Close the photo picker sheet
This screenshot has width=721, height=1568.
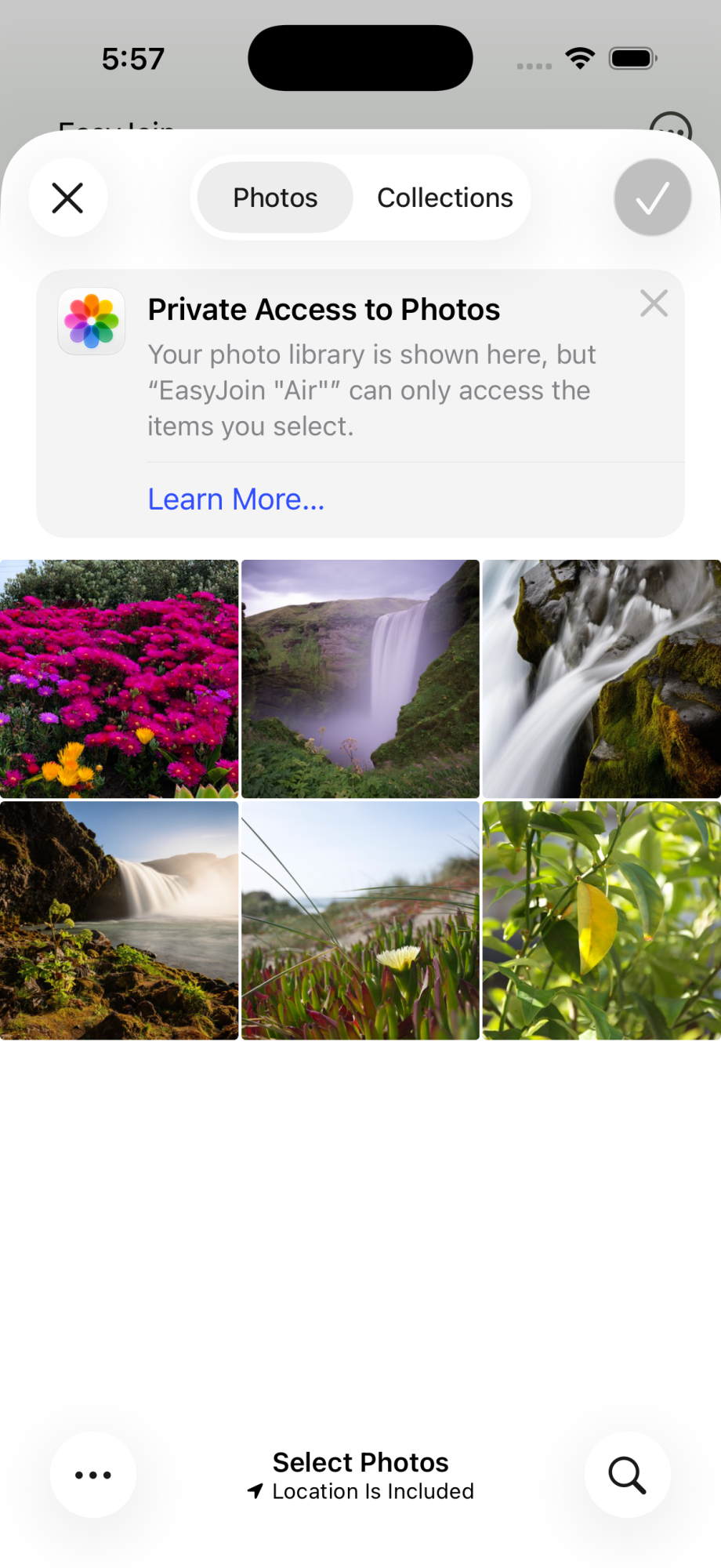[x=68, y=198]
